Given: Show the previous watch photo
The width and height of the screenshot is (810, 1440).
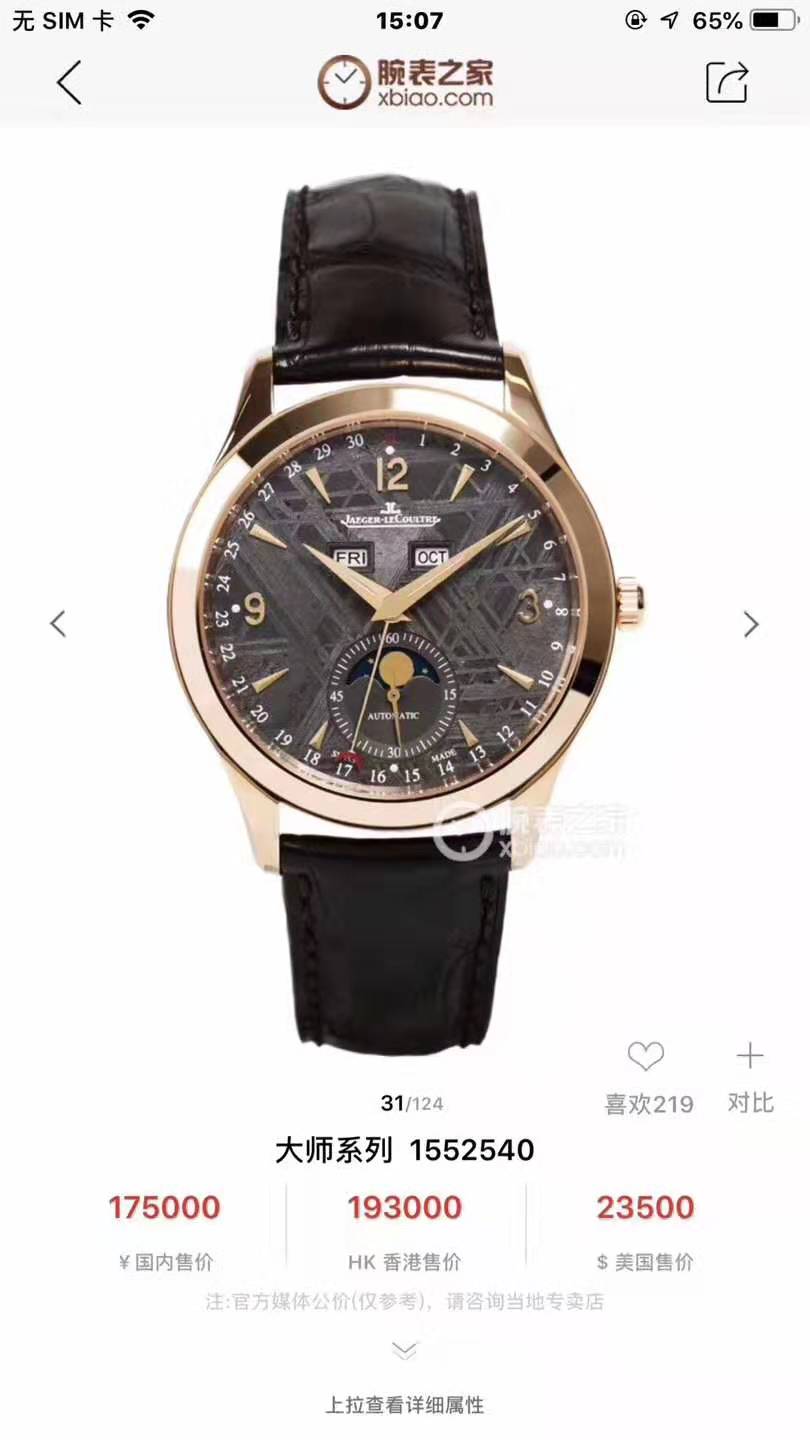Looking at the screenshot, I should tap(58, 624).
